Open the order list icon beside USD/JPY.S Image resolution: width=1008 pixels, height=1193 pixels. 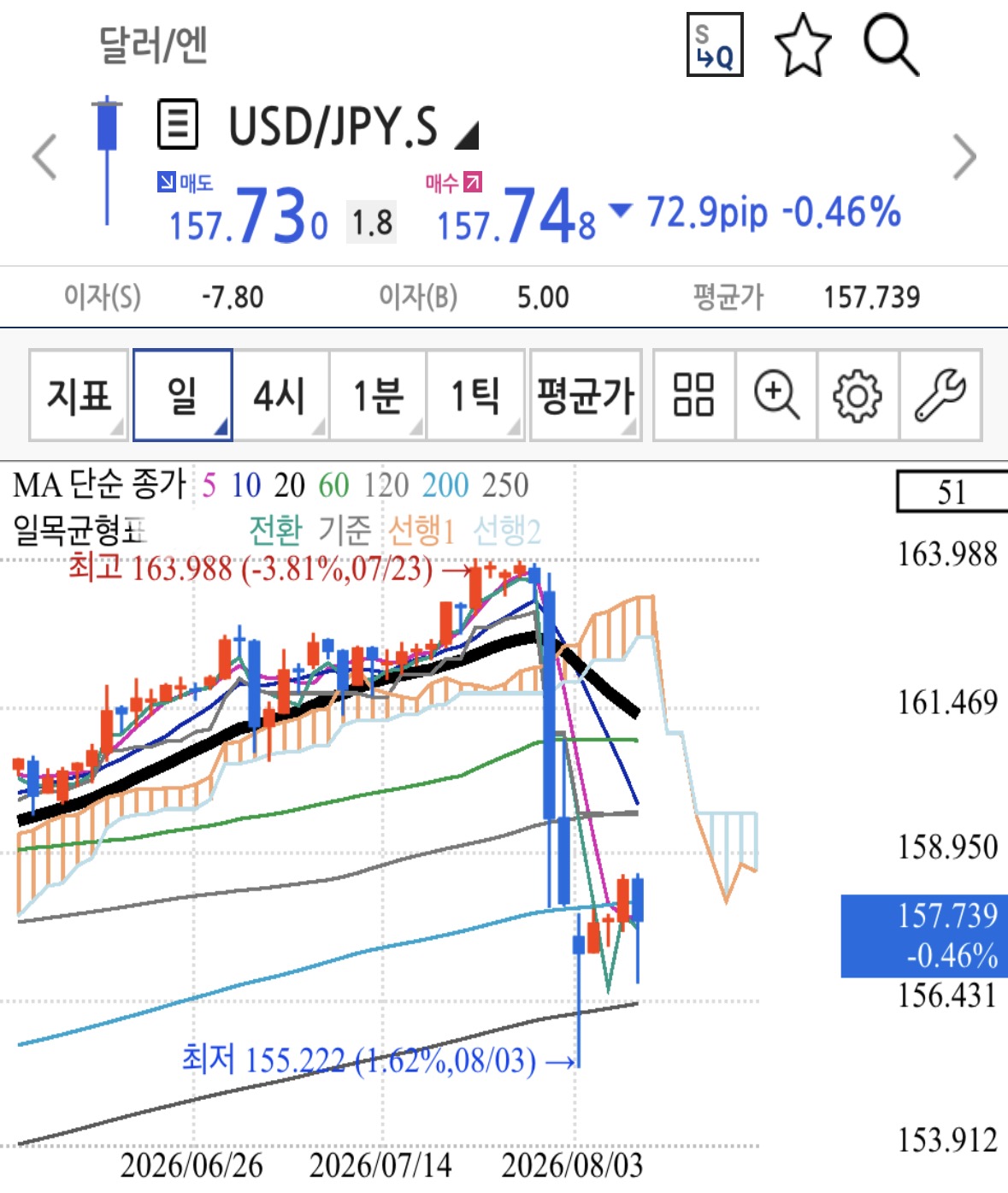tap(178, 125)
